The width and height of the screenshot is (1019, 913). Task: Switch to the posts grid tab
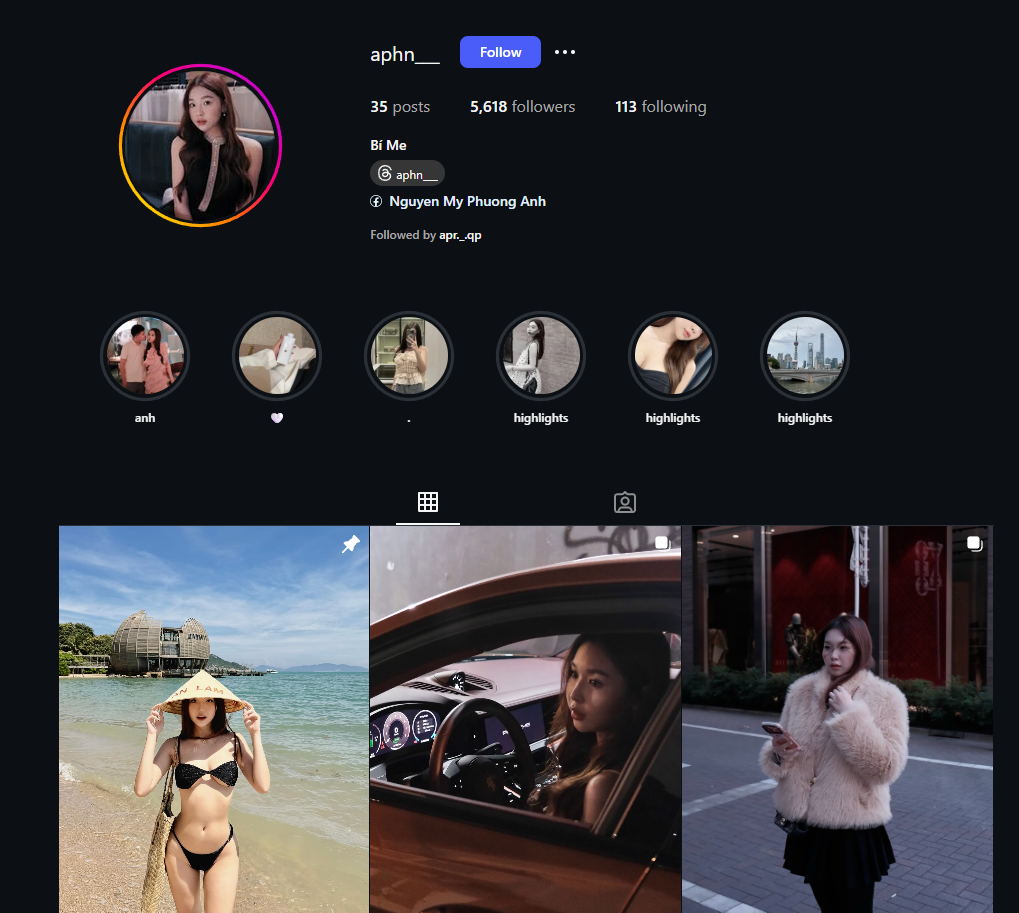pos(428,502)
